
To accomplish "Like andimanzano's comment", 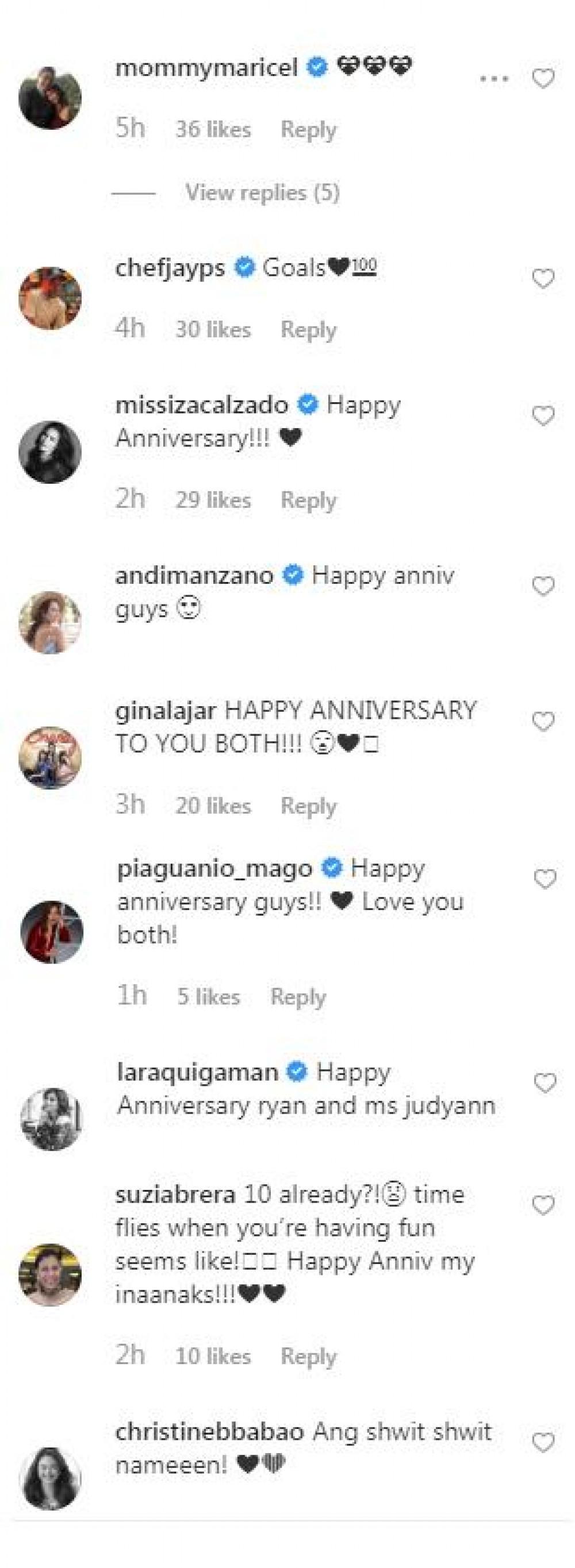I will [x=543, y=585].
